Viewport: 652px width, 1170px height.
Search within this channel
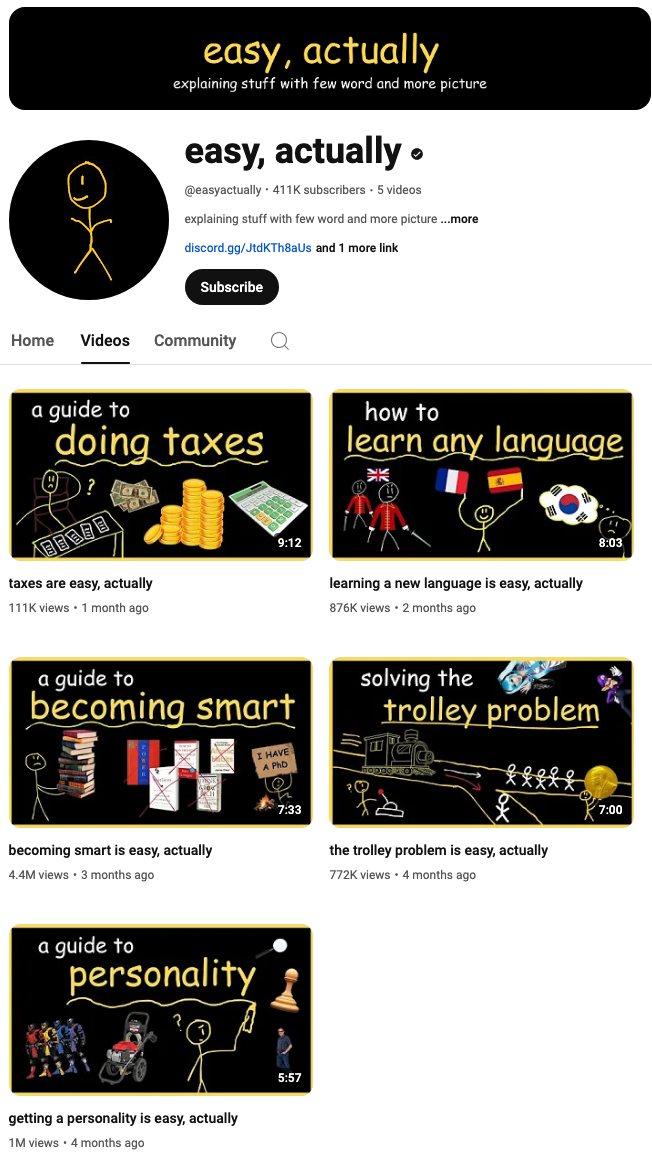[280, 341]
